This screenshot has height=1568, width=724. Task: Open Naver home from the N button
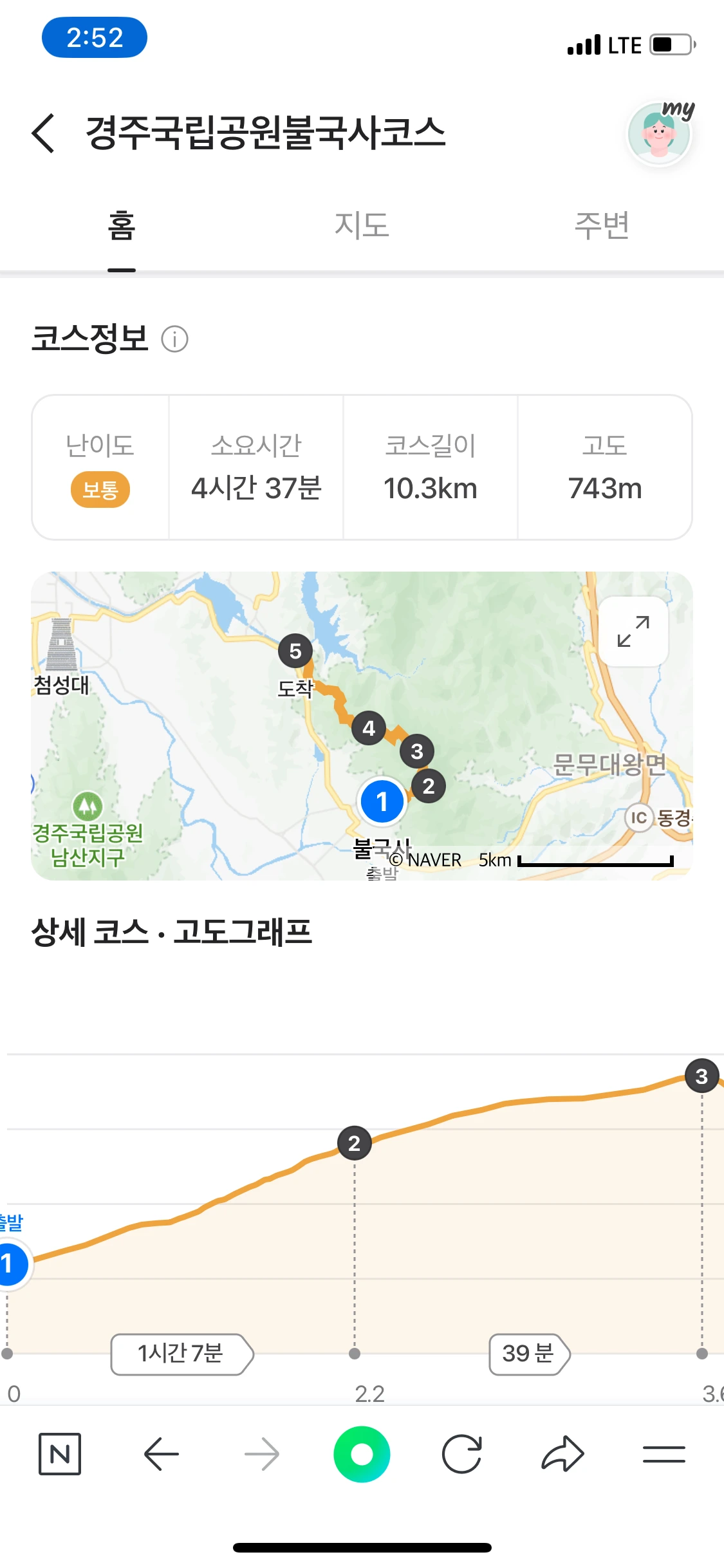coord(60,1454)
